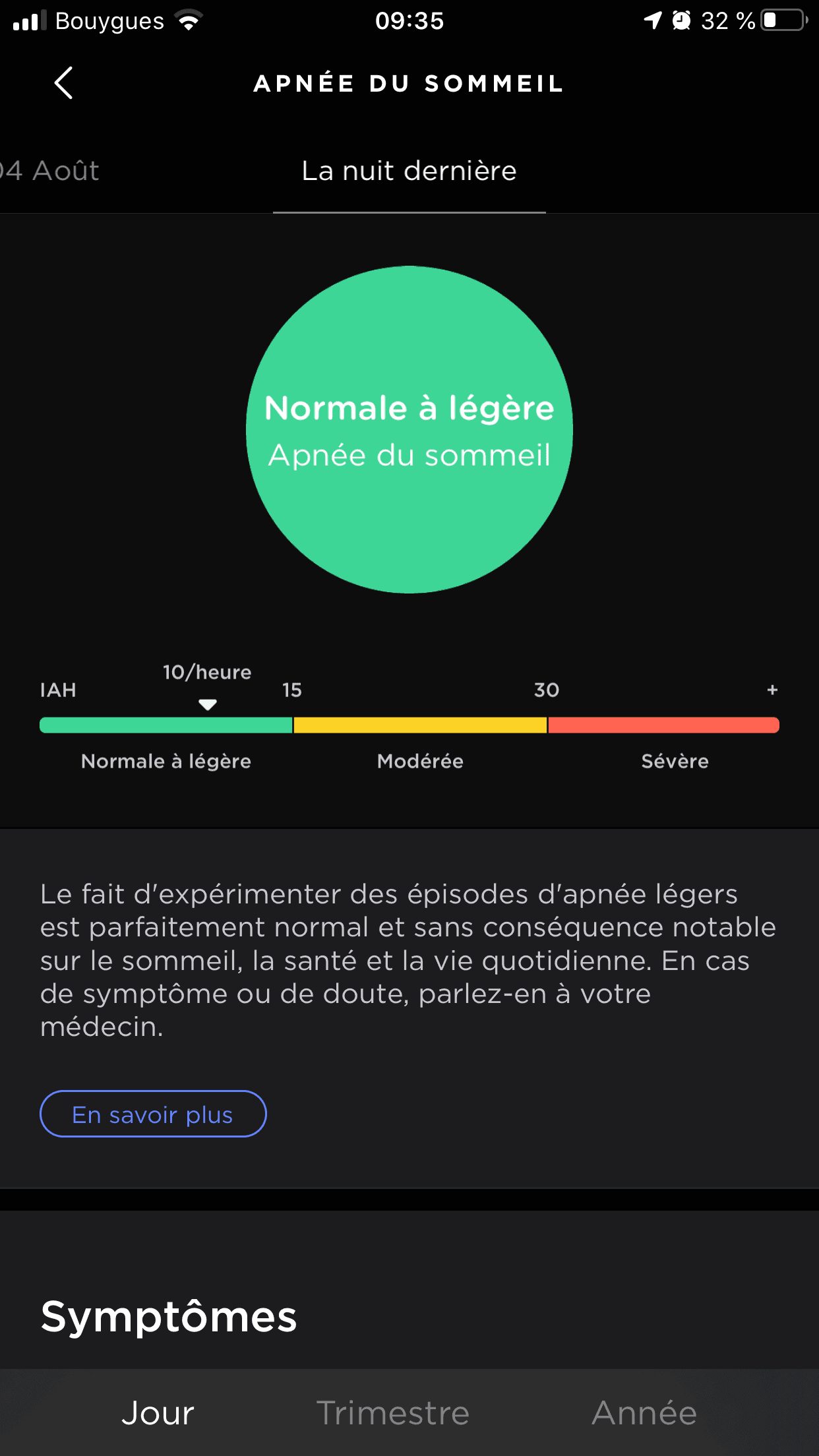Show the Année view
The width and height of the screenshot is (819, 1456).
coord(644,1413)
